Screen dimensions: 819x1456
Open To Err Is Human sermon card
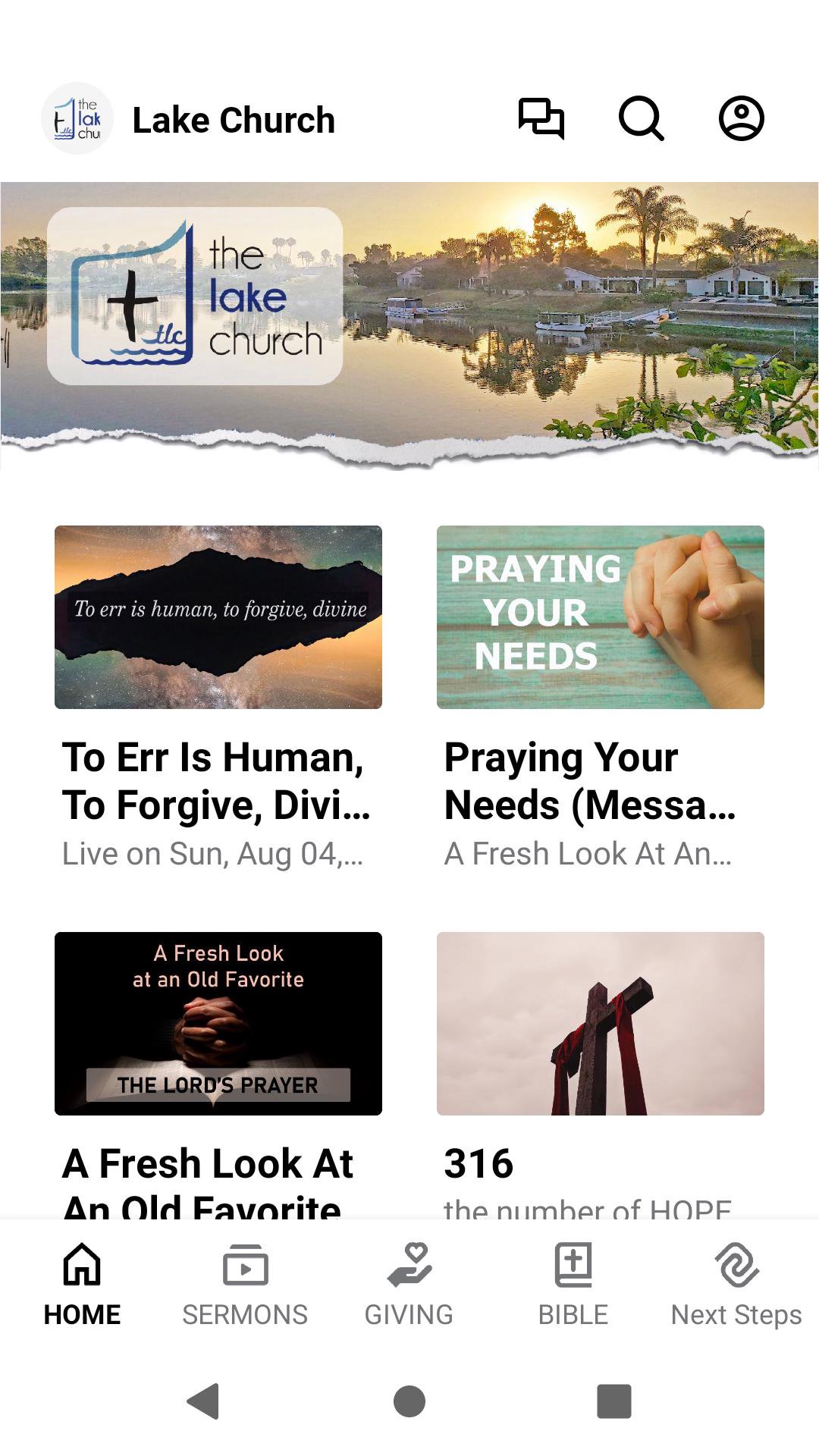[x=218, y=617]
